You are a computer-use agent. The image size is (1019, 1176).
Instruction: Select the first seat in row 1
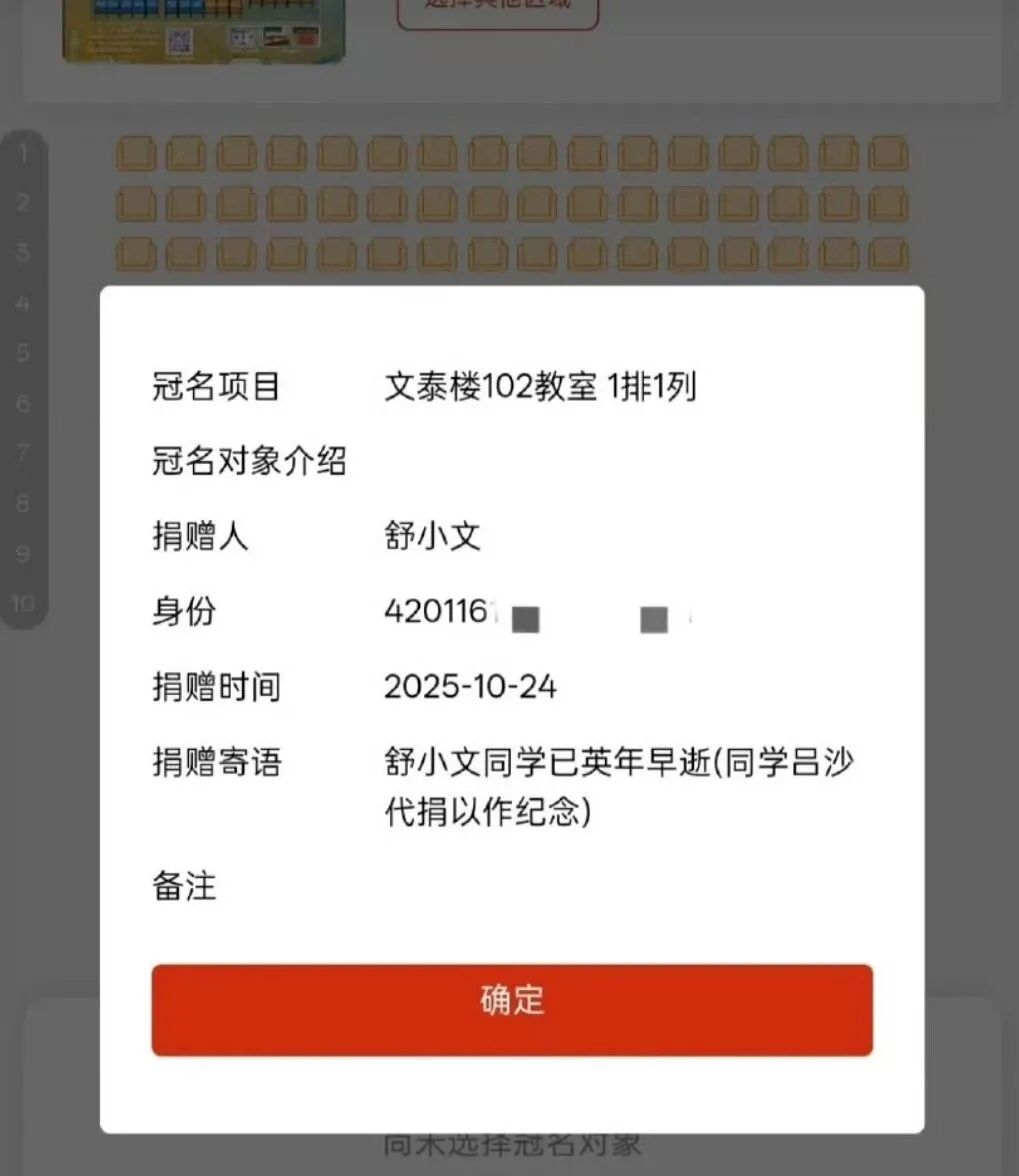point(136,153)
